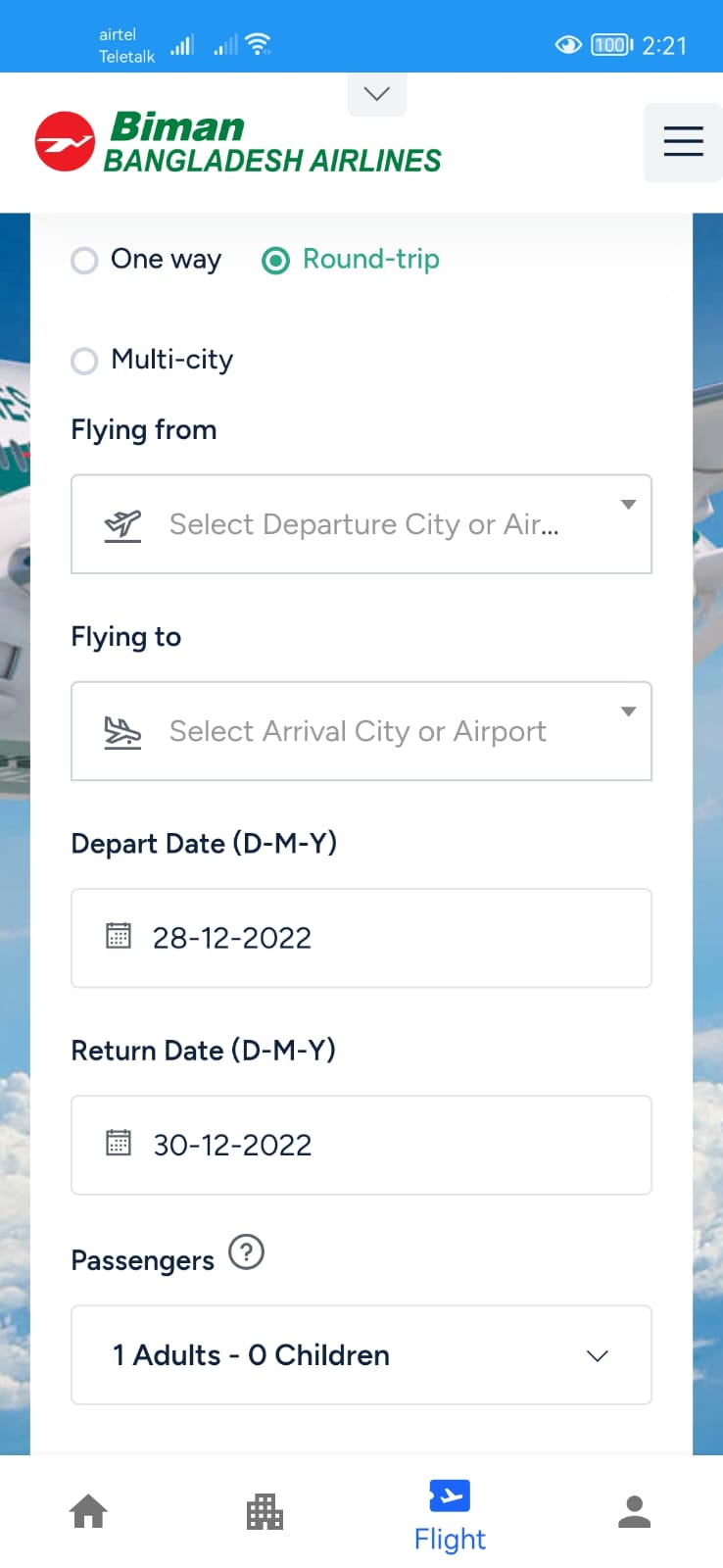Select the One way trip option

click(85, 261)
